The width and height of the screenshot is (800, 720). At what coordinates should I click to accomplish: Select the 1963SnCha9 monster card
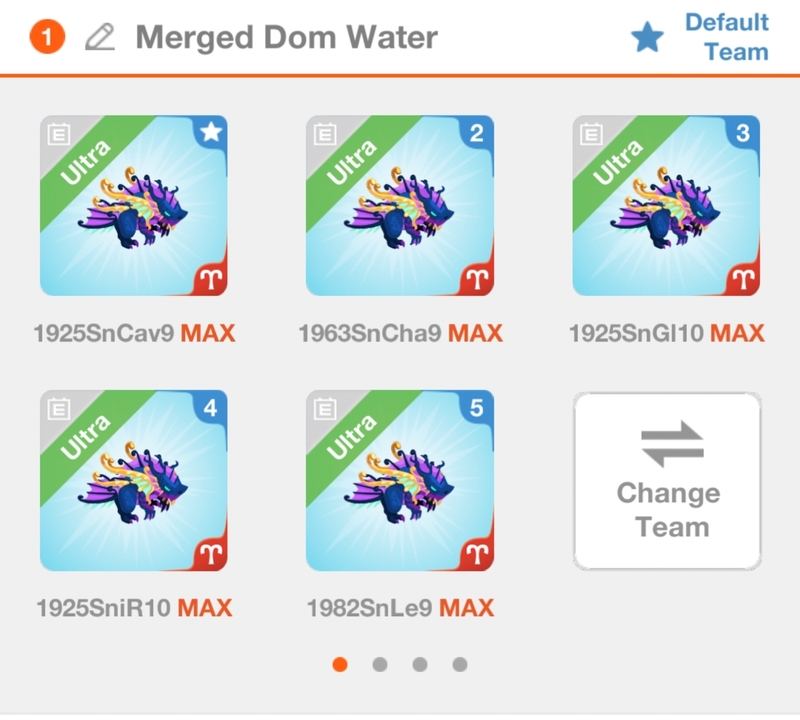pos(400,206)
